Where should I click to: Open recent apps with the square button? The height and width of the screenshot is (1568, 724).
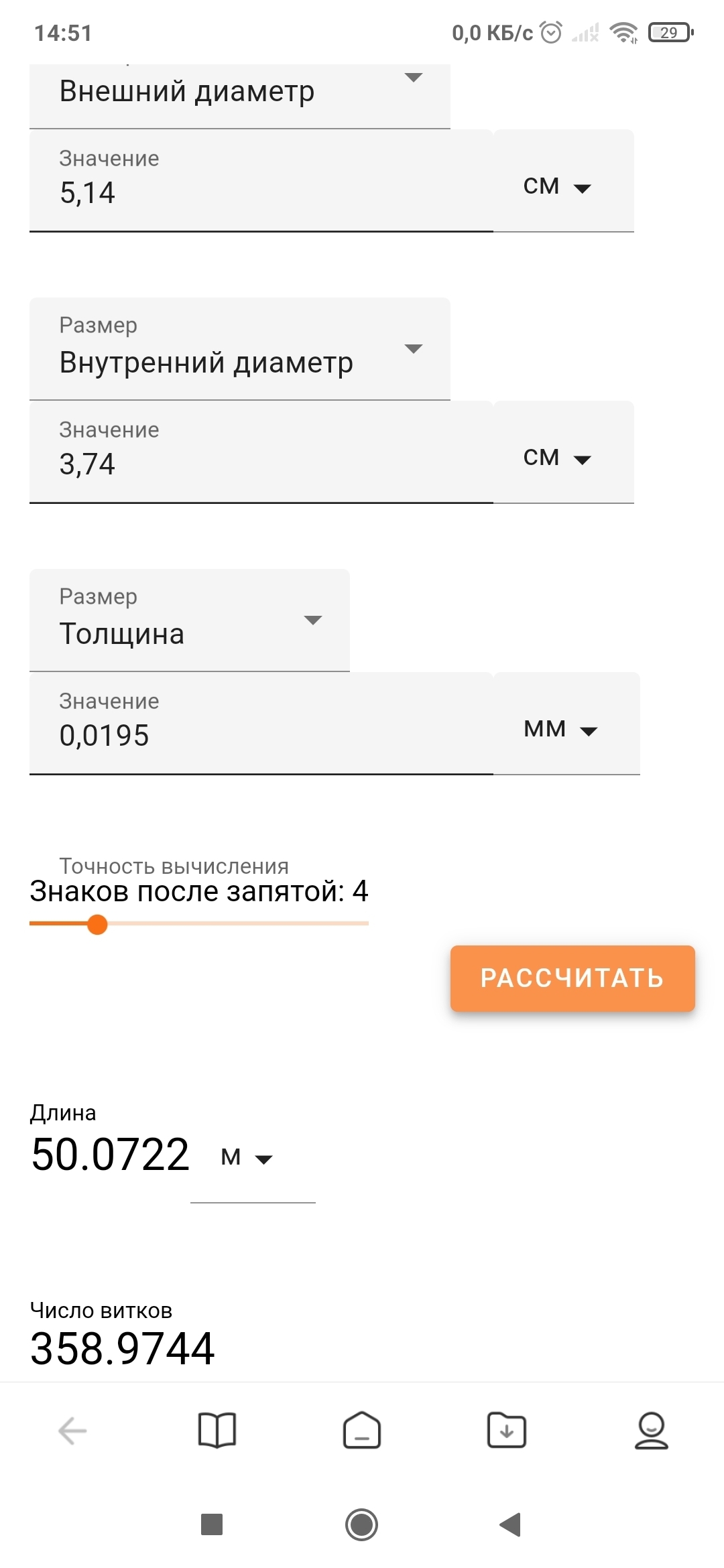point(212,1524)
